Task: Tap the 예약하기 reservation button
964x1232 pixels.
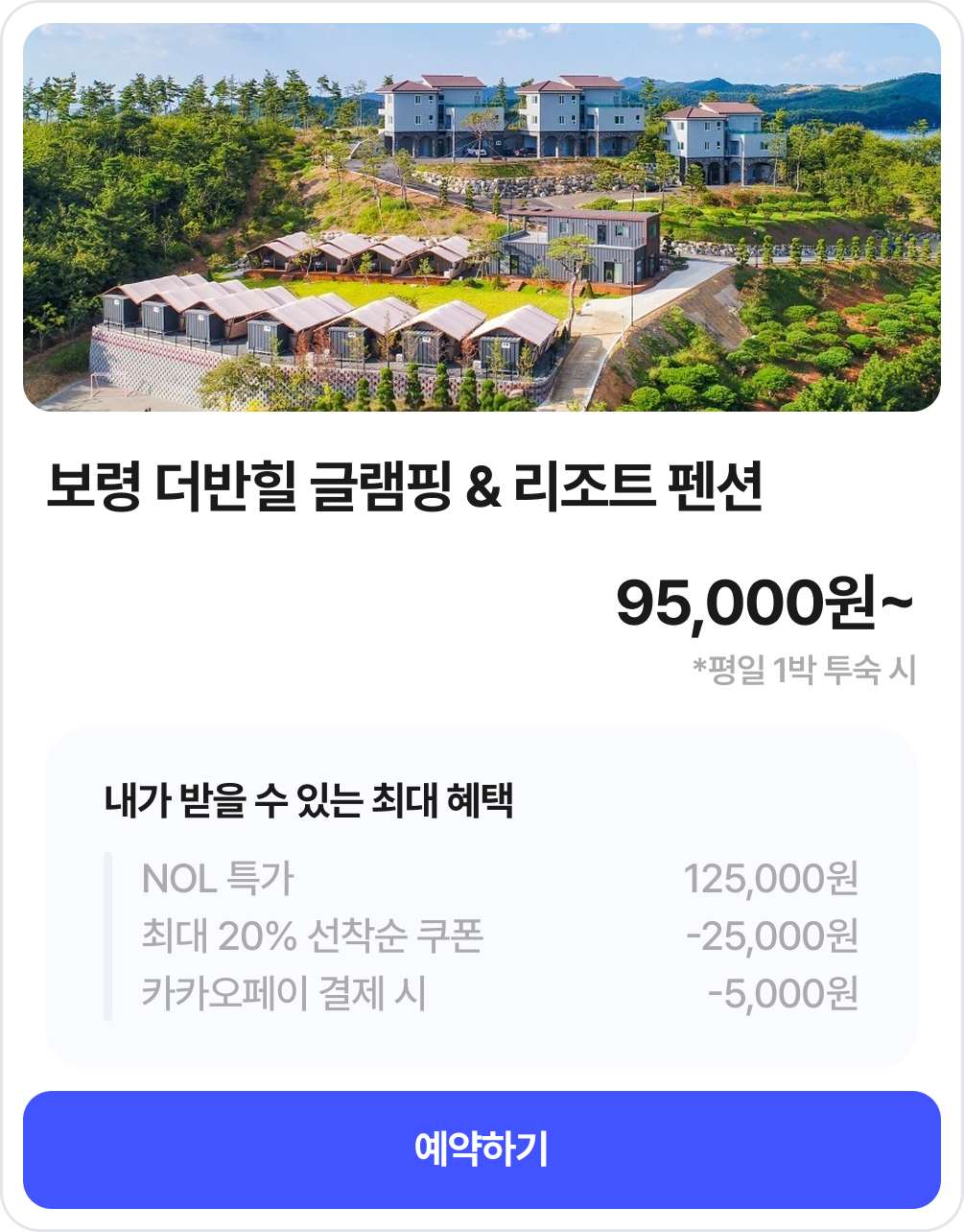Action: click(x=482, y=1149)
